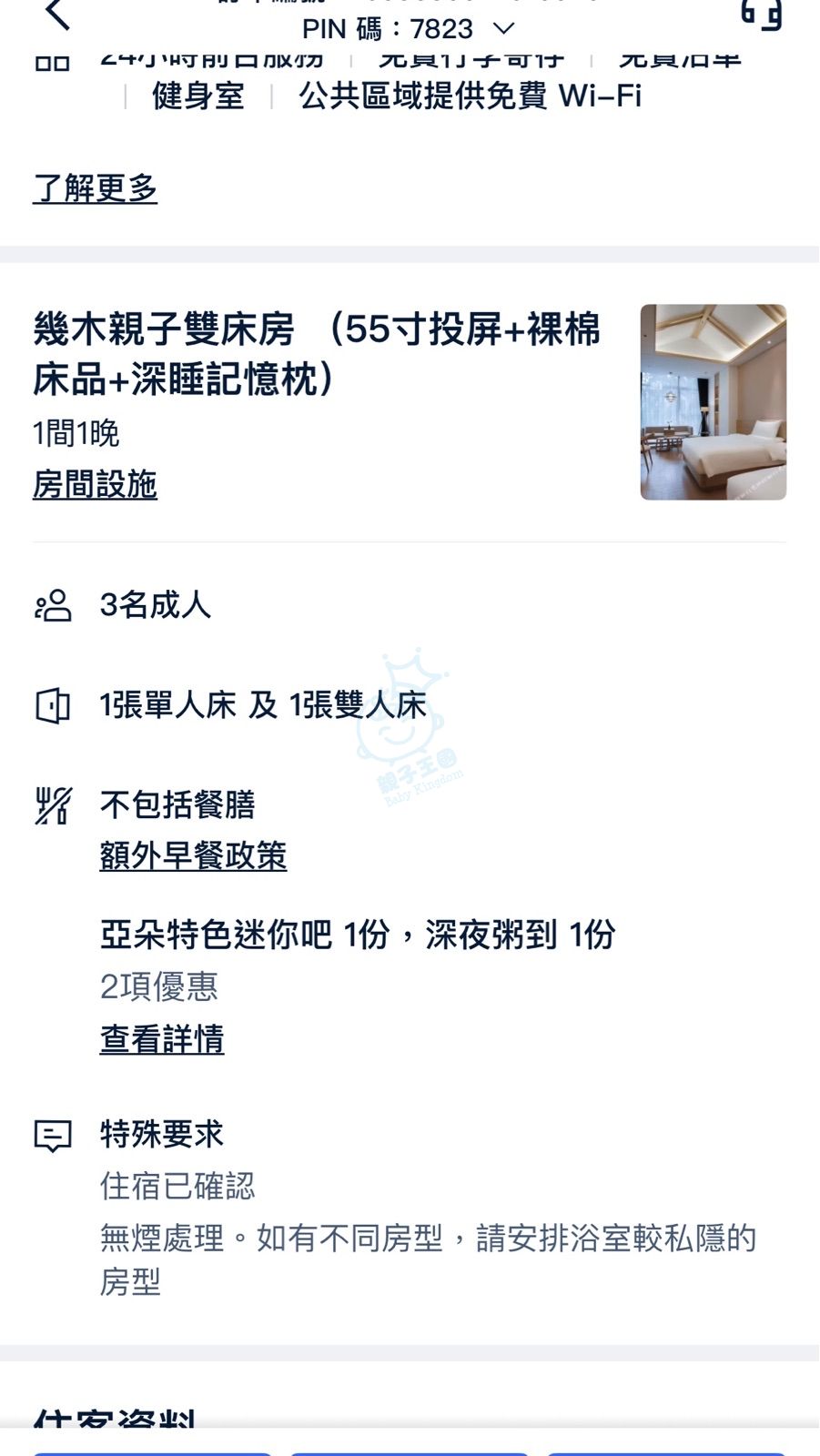Viewport: 820px width, 1456px height.
Task: Open the room photo thumbnail
Action: click(x=713, y=401)
